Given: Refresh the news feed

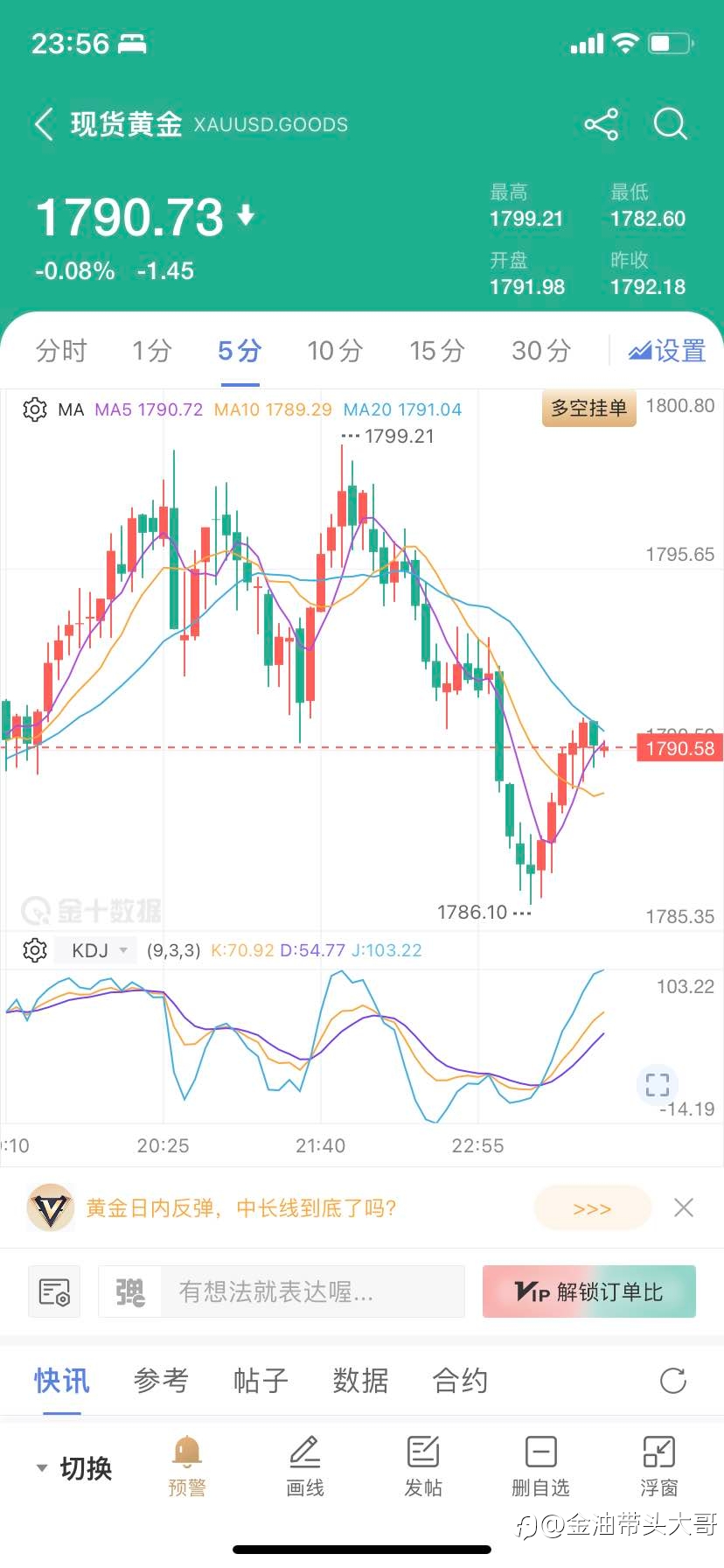Looking at the screenshot, I should 673,1381.
